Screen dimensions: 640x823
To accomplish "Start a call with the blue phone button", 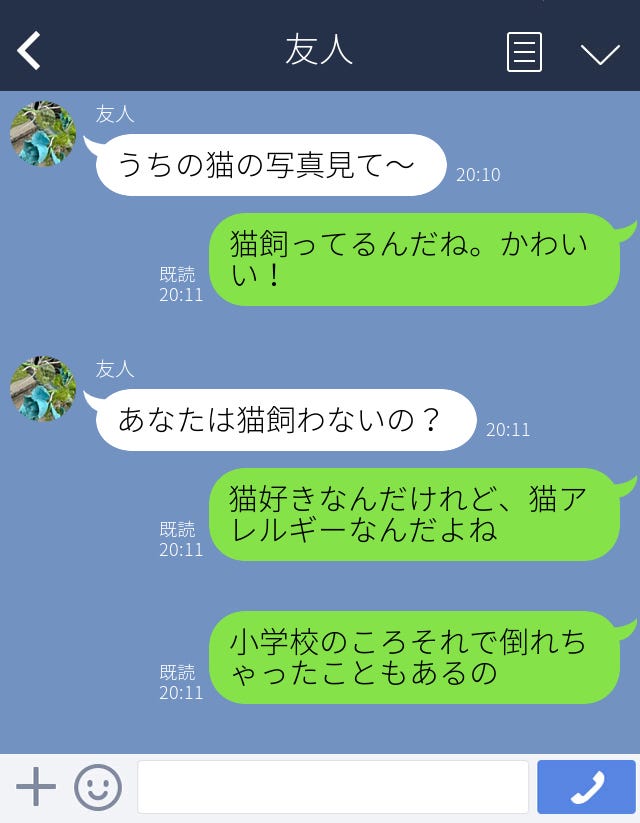I will (586, 787).
